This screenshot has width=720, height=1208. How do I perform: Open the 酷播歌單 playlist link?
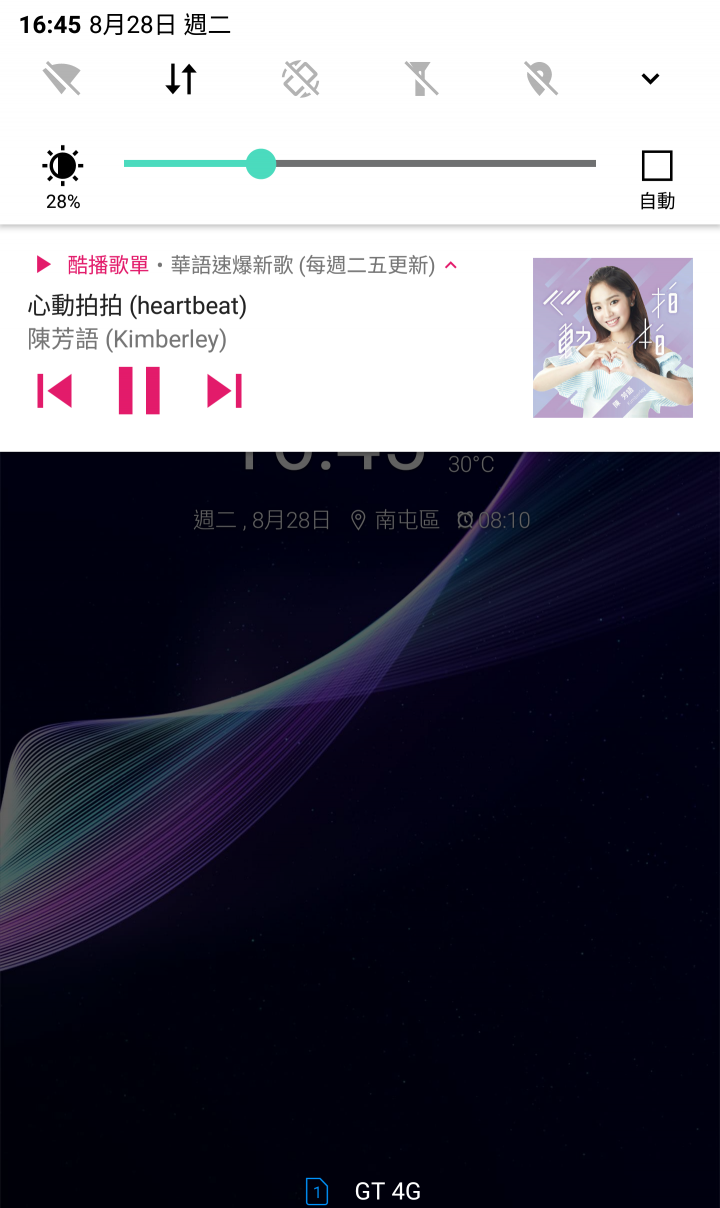pyautogui.click(x=106, y=264)
